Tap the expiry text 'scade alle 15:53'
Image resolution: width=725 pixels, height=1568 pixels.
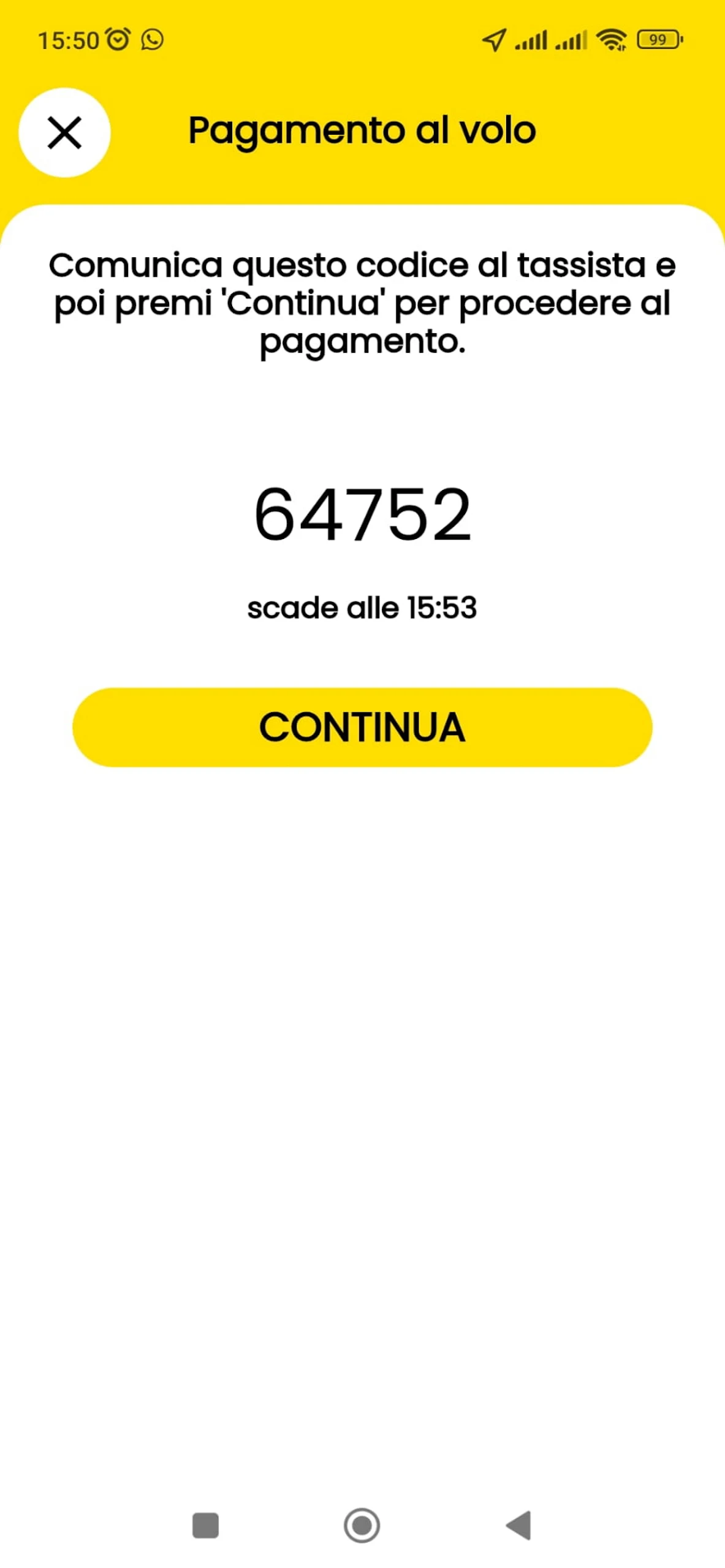coord(362,608)
